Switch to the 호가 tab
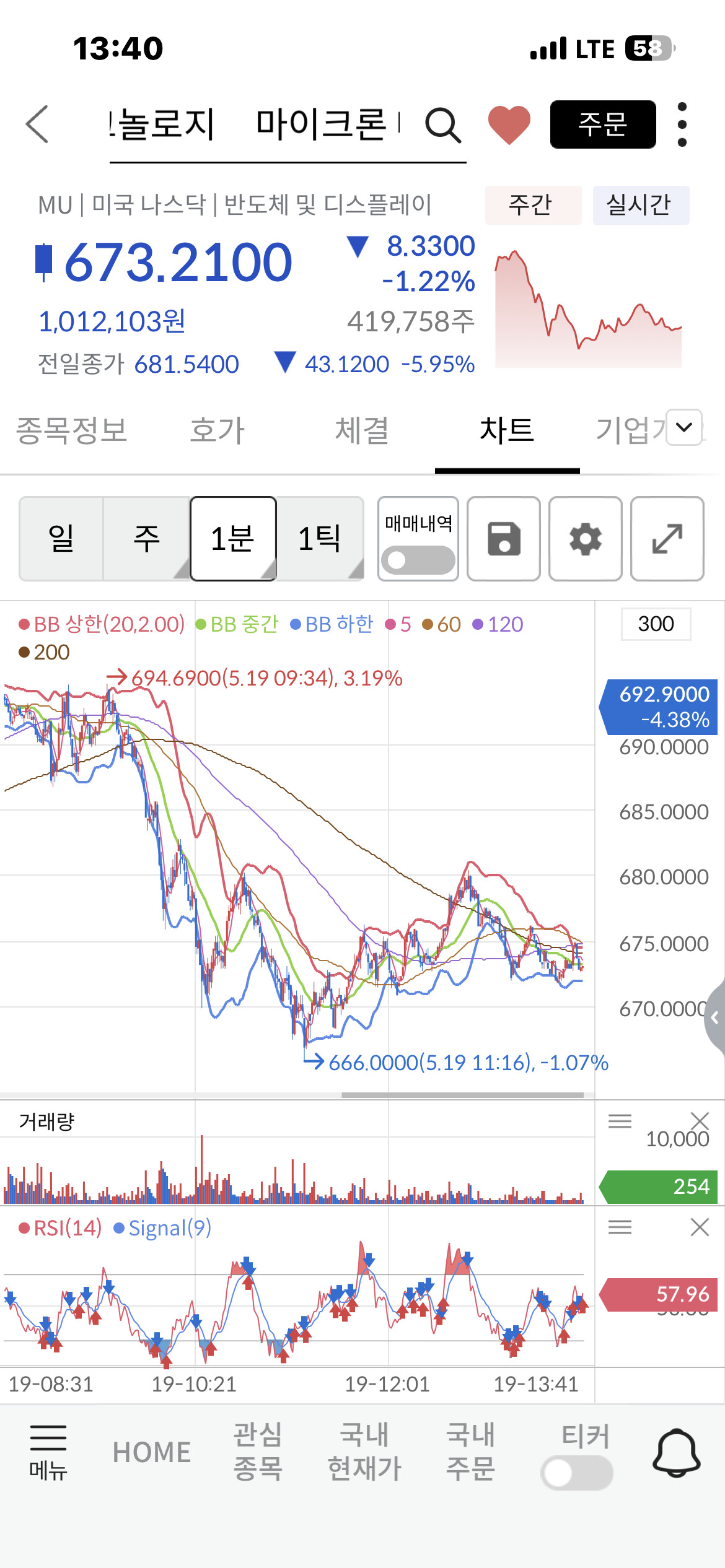The image size is (725, 1568). tap(217, 430)
